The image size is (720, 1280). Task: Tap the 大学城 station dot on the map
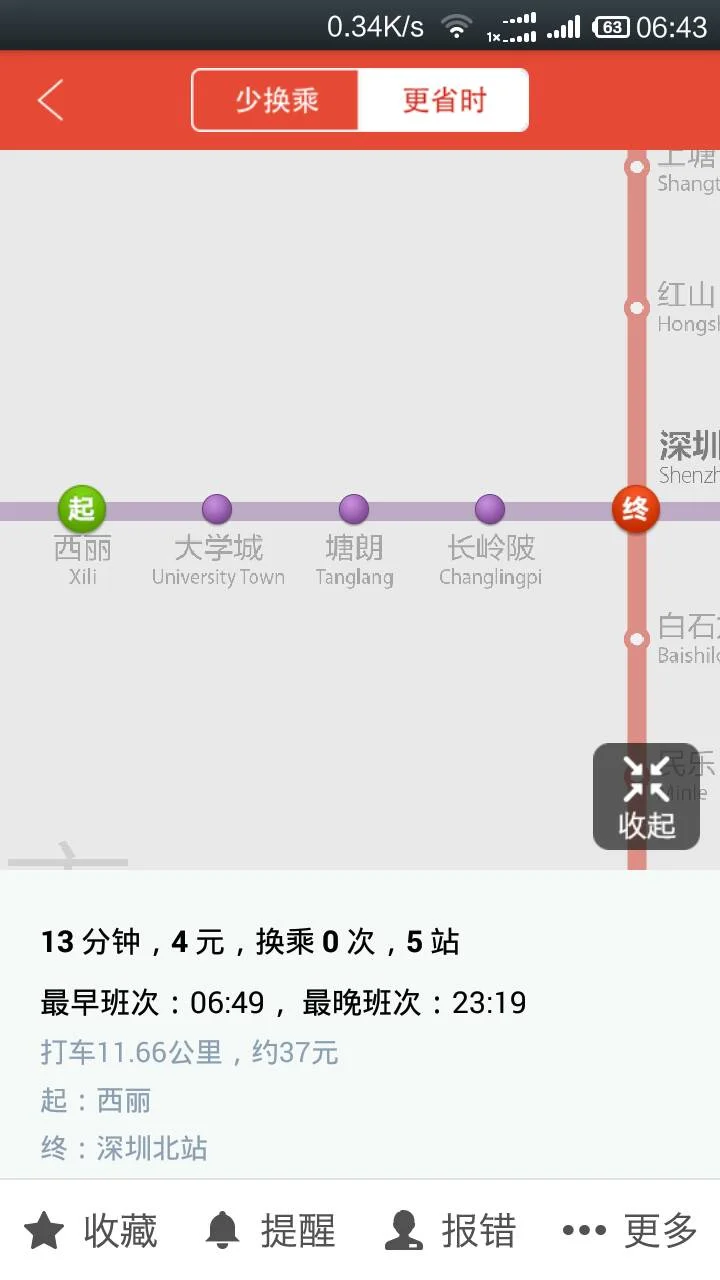click(x=217, y=509)
